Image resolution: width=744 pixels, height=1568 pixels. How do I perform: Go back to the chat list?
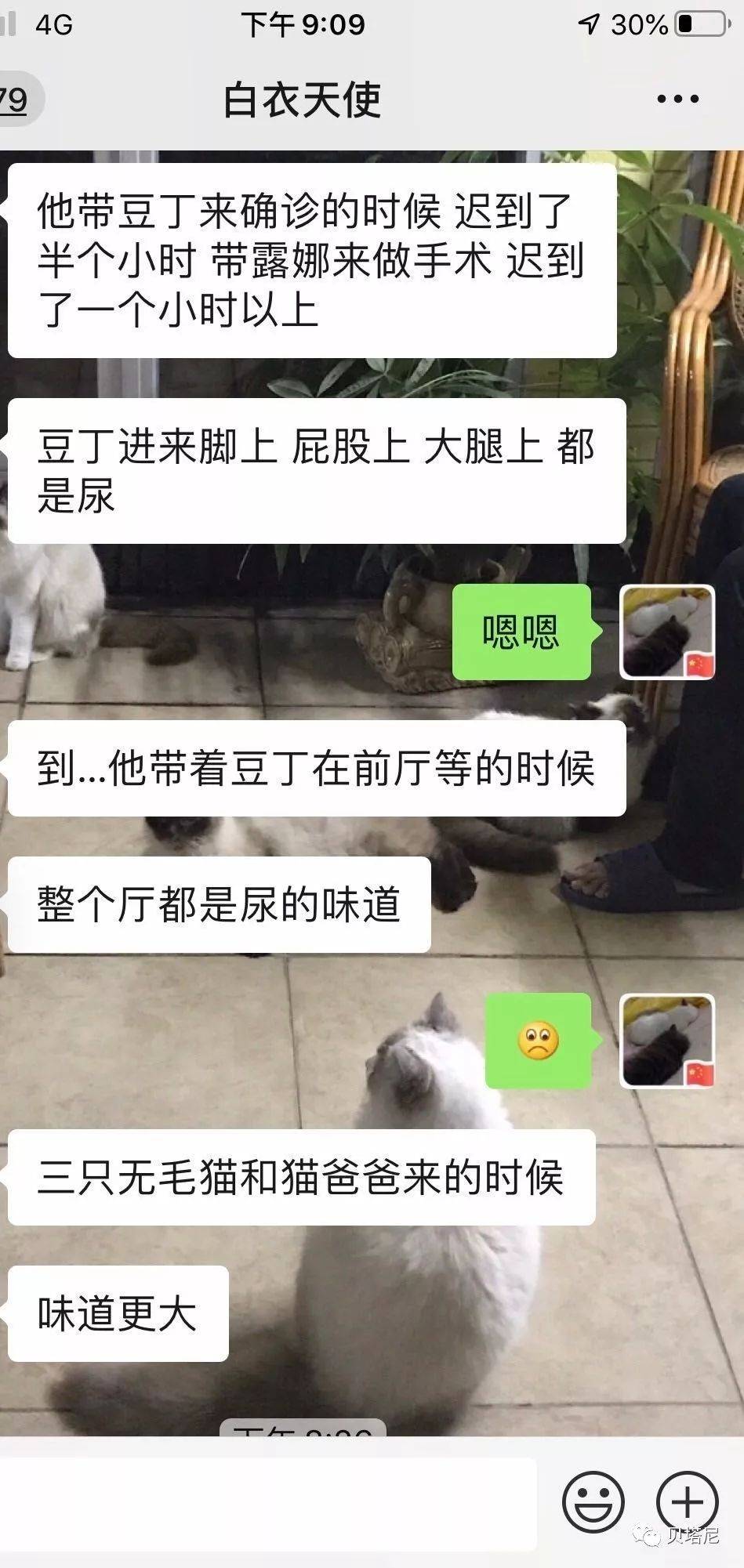point(17,100)
